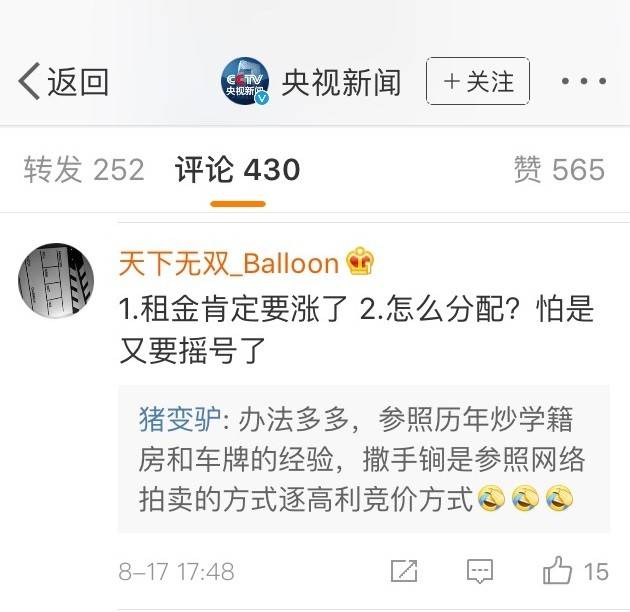Switch to the 转发 252 tab
Image resolution: width=630 pixels, height=612 pixels.
[84, 170]
